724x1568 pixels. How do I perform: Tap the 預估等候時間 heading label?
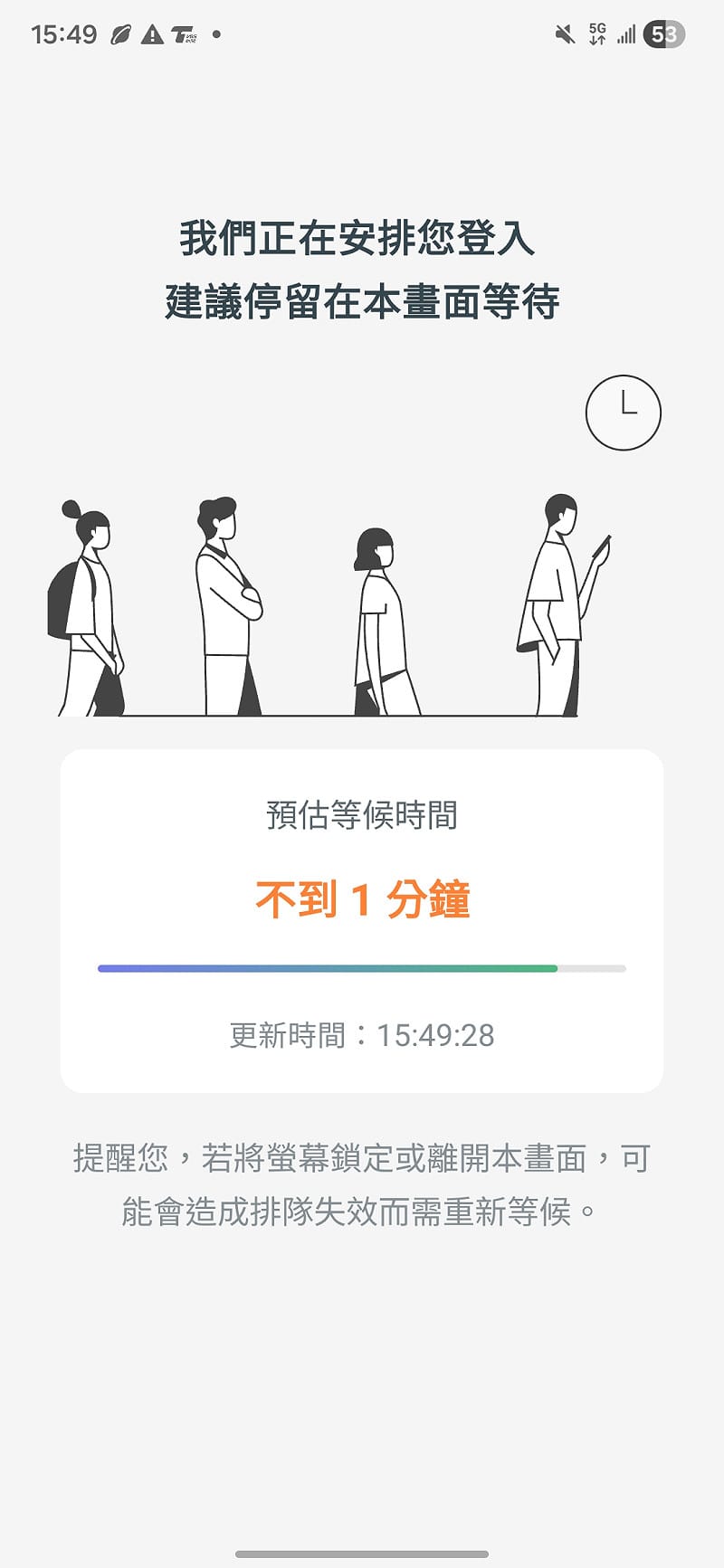pyautogui.click(x=362, y=813)
